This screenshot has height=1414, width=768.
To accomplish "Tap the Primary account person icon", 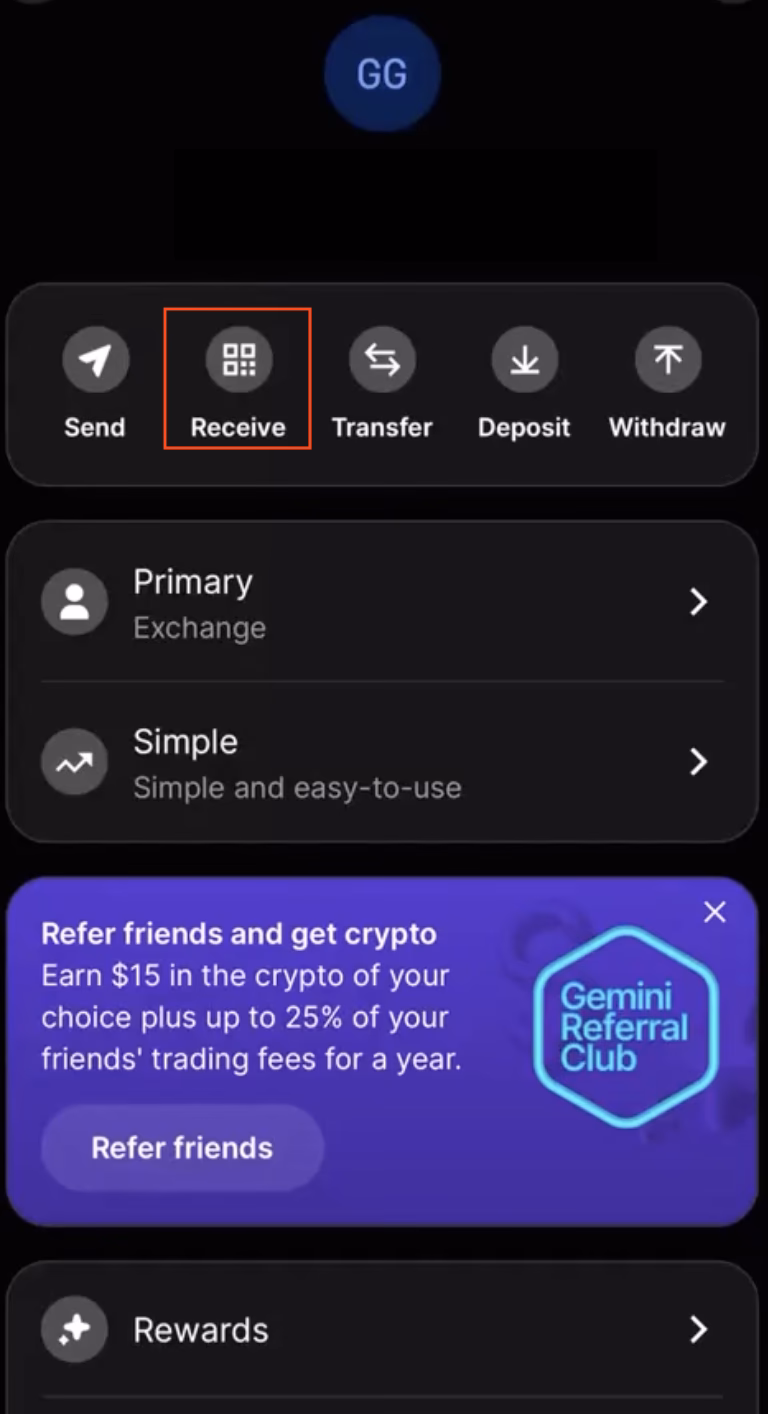I will [x=73, y=601].
